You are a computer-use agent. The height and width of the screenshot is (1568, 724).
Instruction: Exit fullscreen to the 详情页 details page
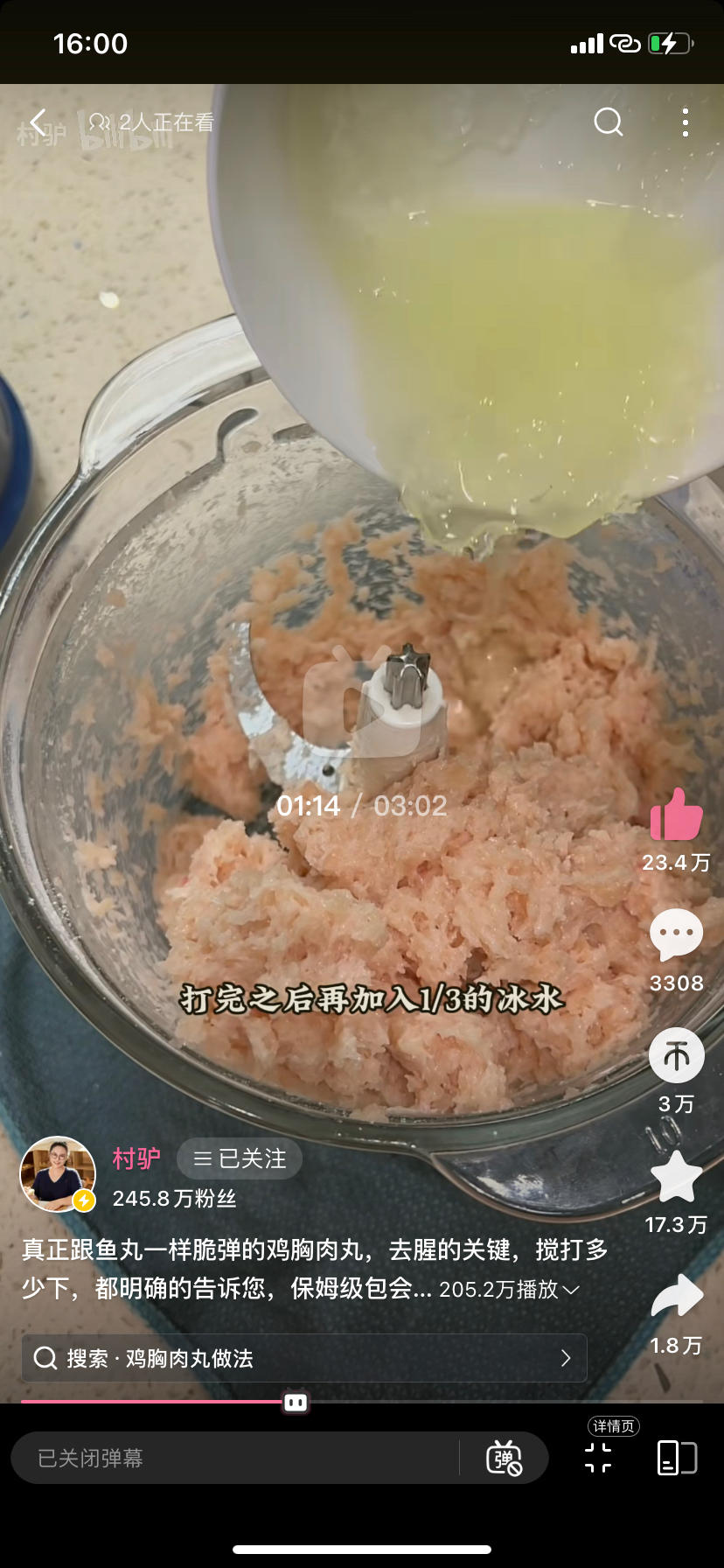coord(599,1457)
